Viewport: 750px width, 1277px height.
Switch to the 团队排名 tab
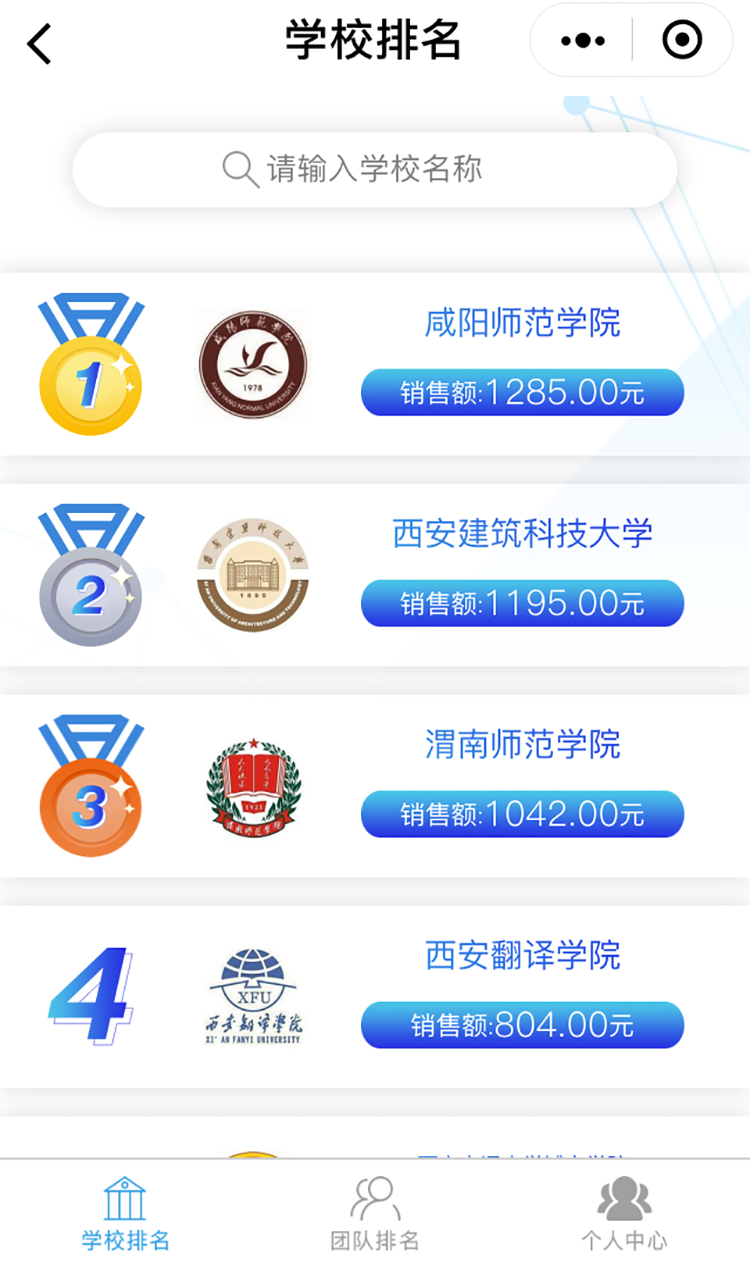coord(375,1215)
